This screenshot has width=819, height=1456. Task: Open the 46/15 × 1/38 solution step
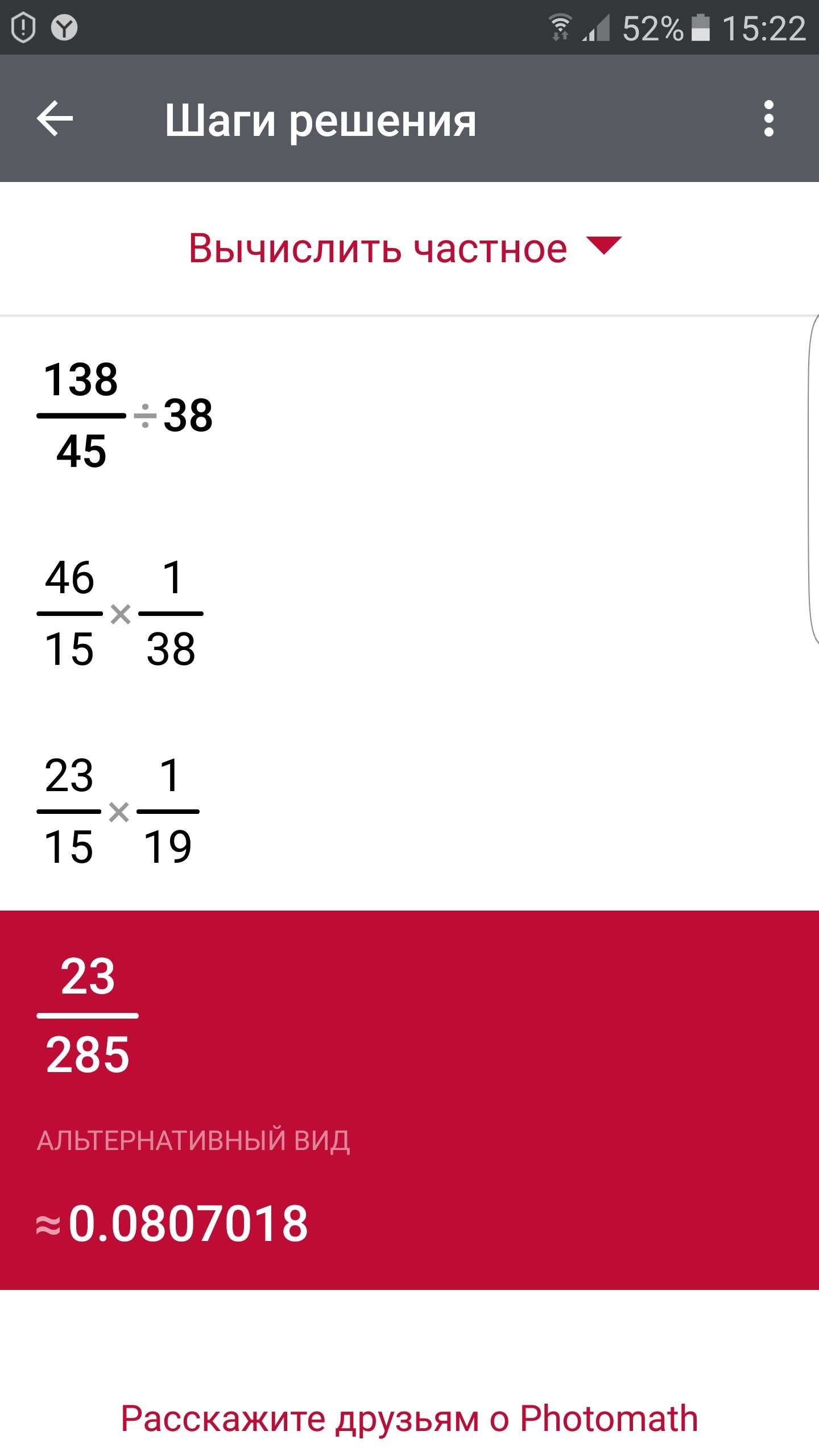tap(121, 614)
